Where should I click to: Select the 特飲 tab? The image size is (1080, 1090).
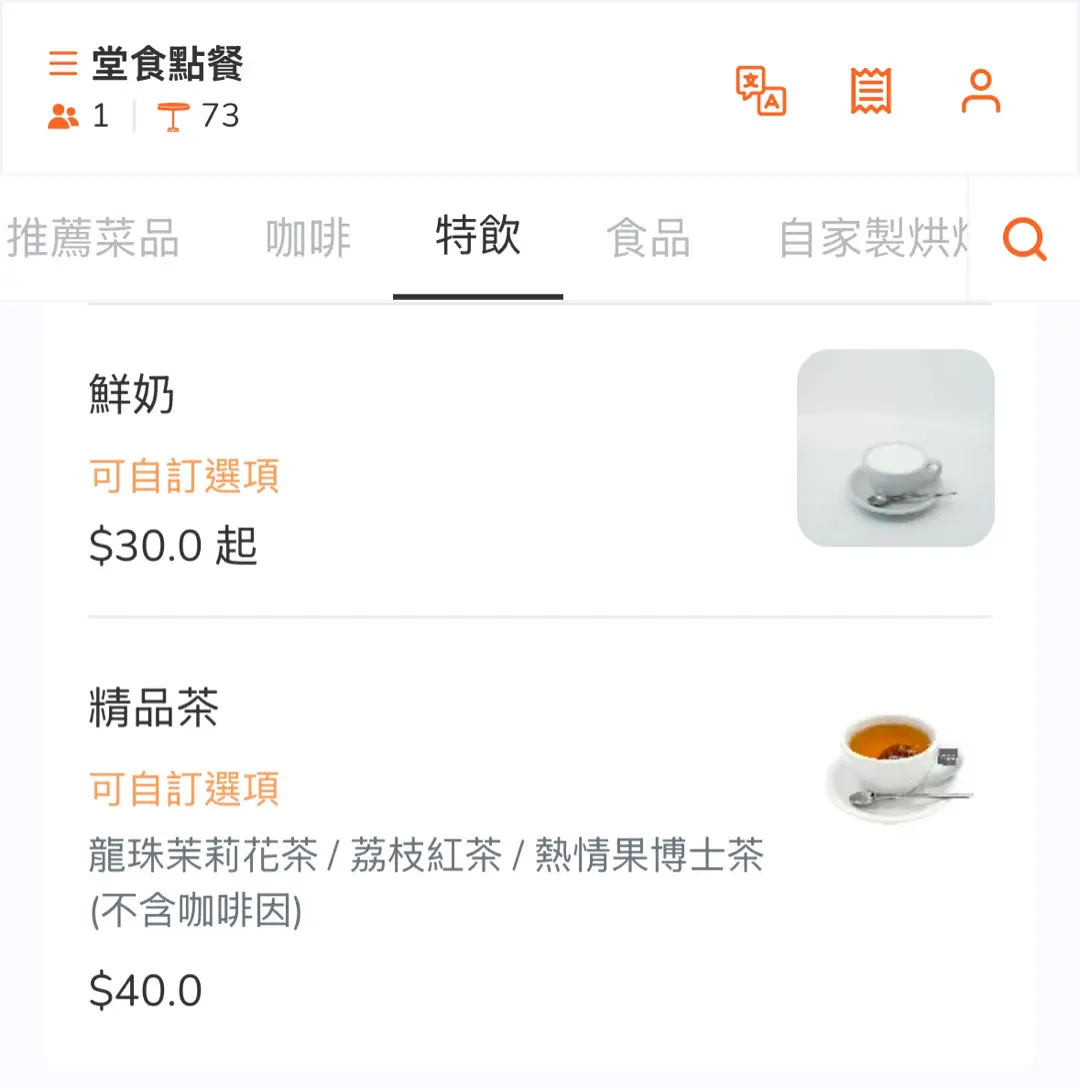(478, 239)
